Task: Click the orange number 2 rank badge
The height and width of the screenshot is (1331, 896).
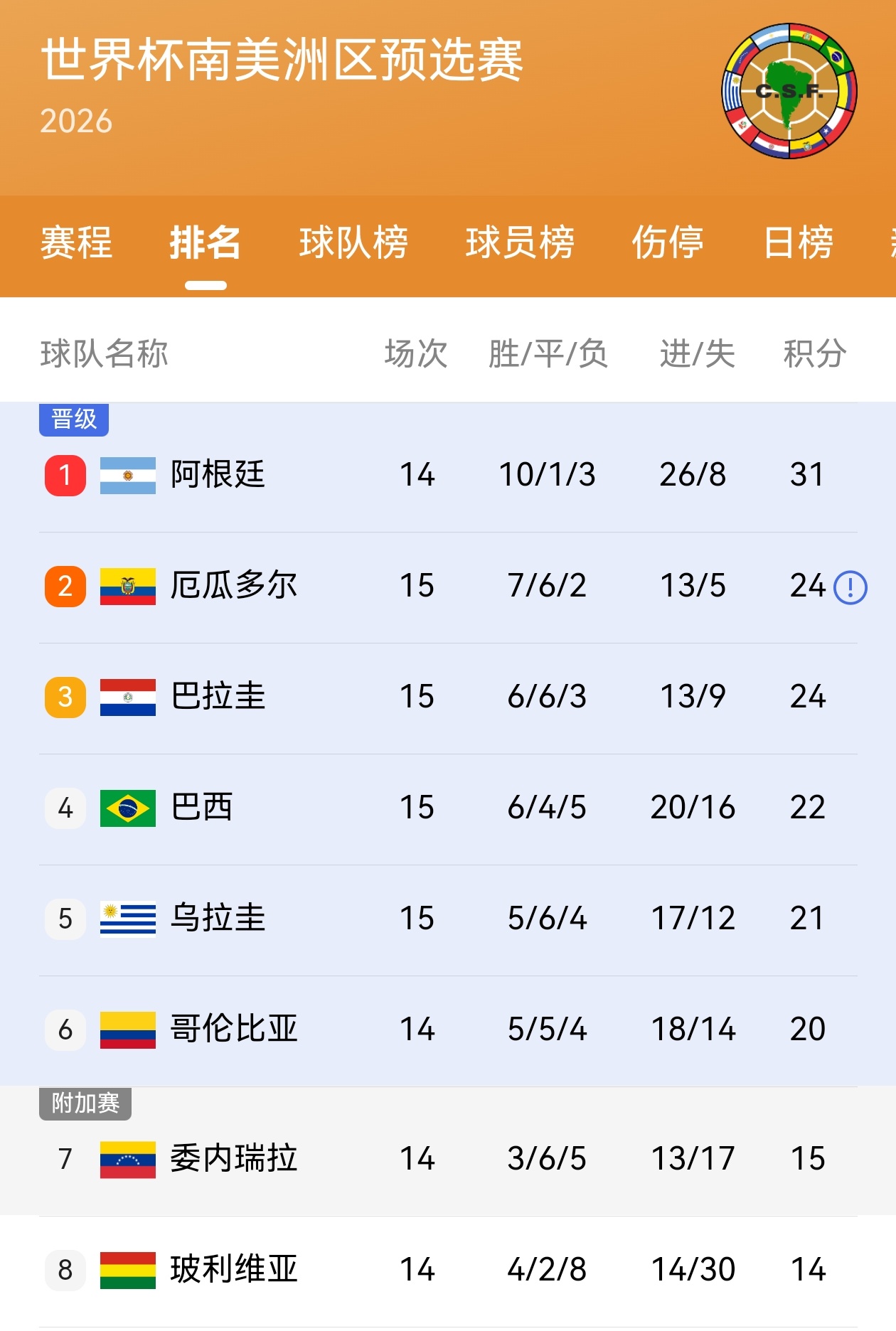Action: (65, 587)
